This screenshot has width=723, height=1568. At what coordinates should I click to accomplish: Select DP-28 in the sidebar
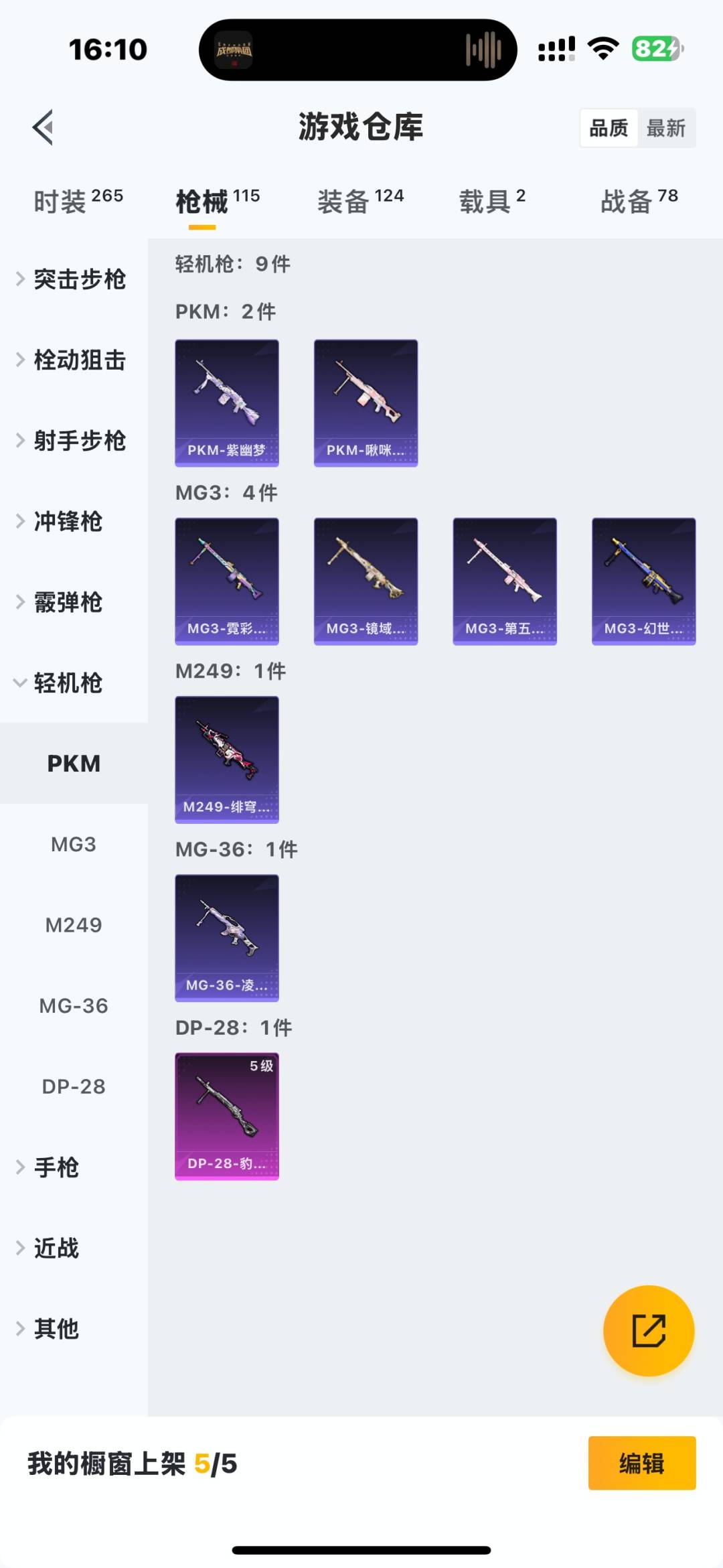click(74, 1086)
